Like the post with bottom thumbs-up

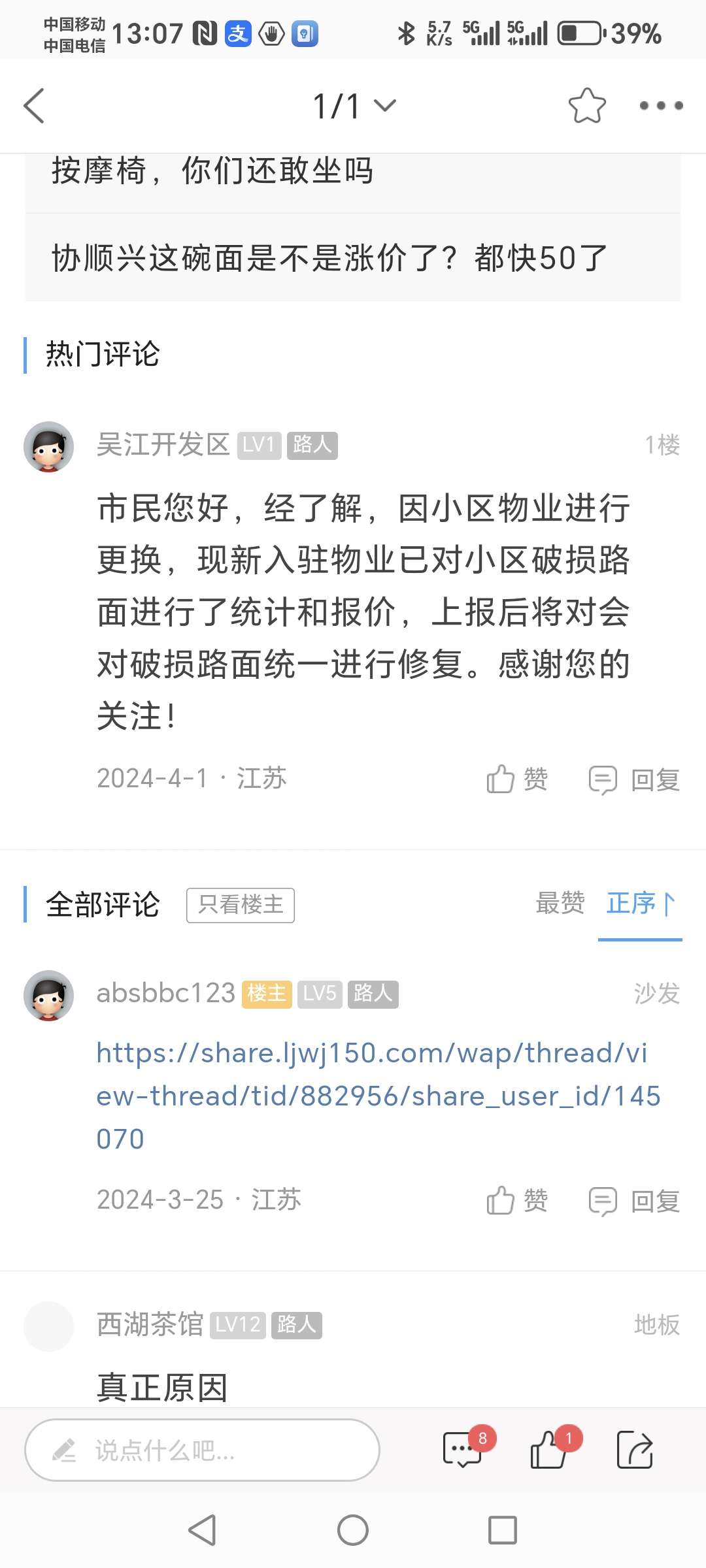(x=549, y=1450)
